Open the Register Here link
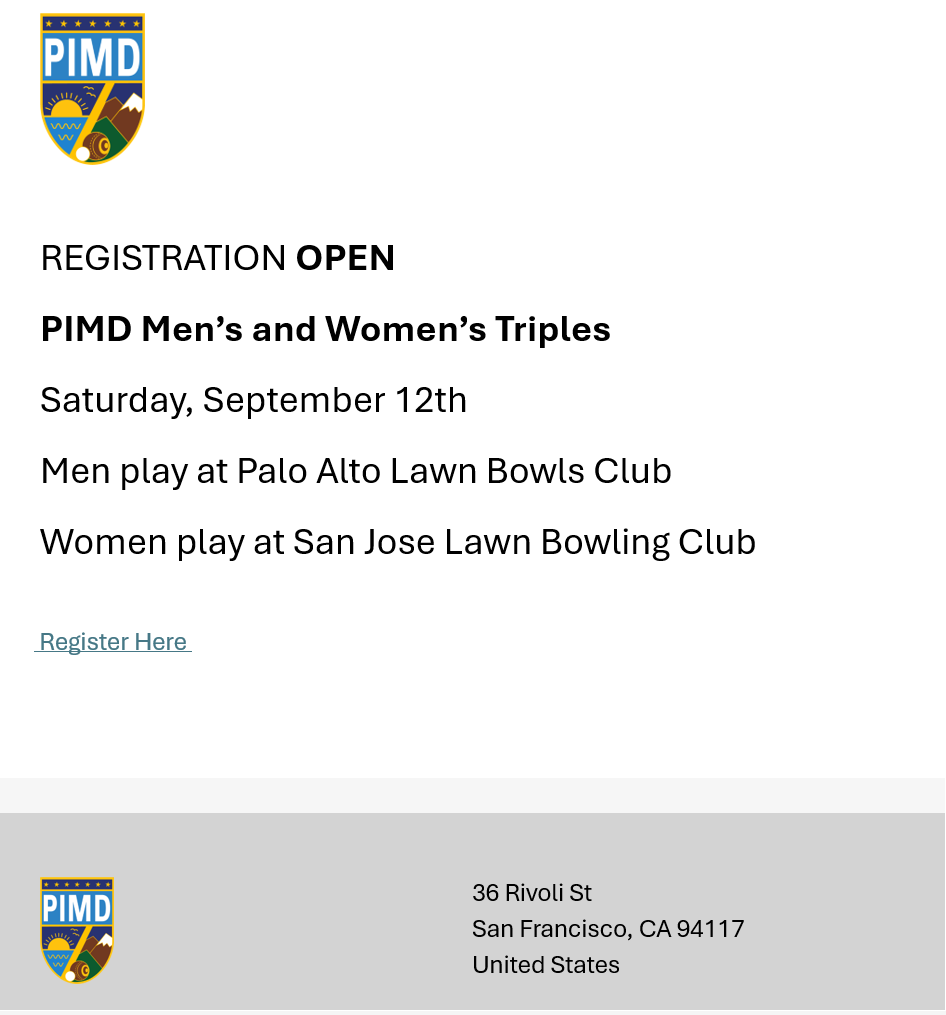The width and height of the screenshot is (946, 1015). click(x=113, y=641)
